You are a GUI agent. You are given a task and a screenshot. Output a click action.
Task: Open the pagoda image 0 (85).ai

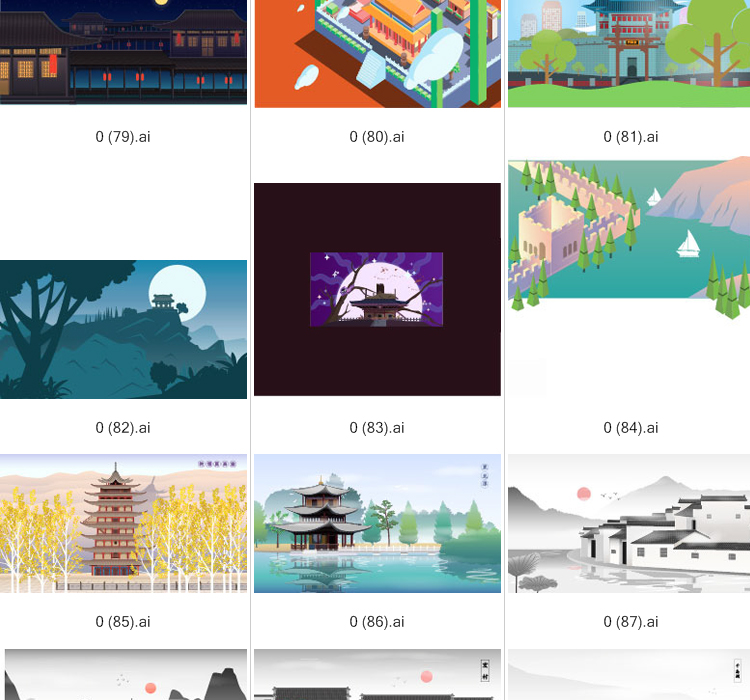123,523
